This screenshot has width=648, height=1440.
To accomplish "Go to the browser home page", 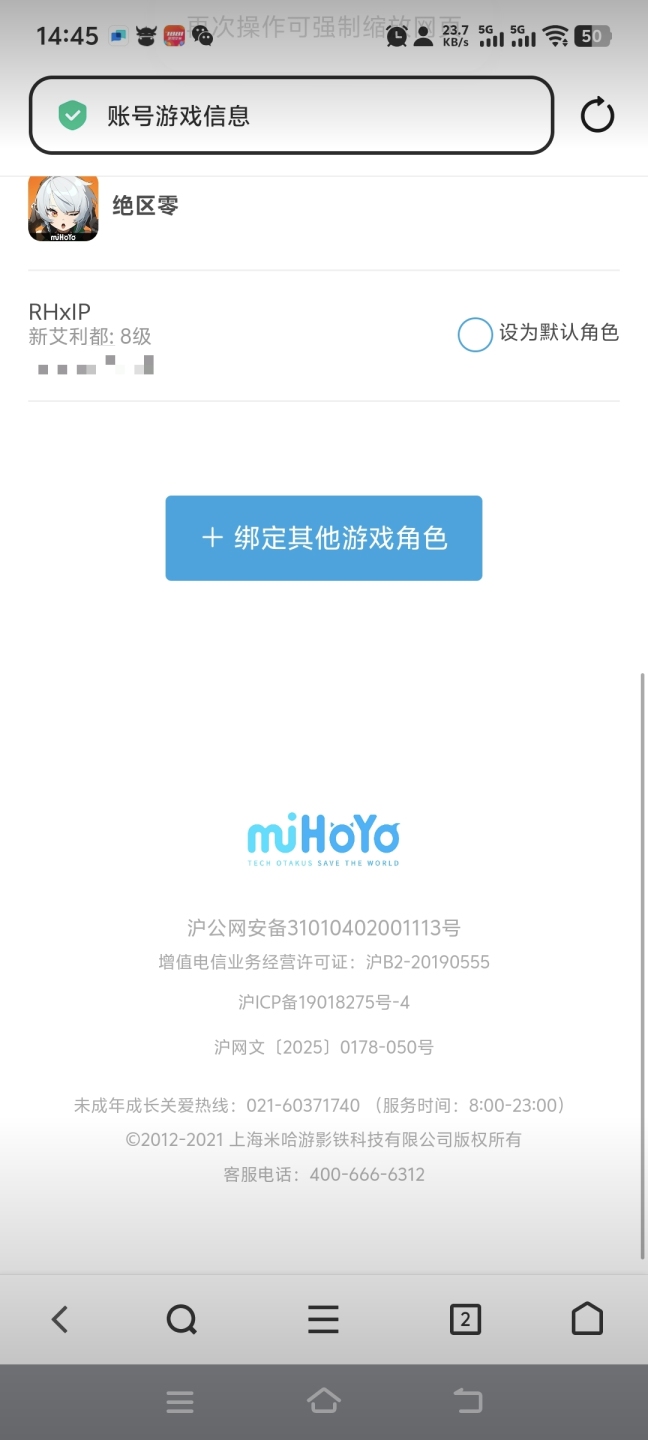I will (587, 1320).
